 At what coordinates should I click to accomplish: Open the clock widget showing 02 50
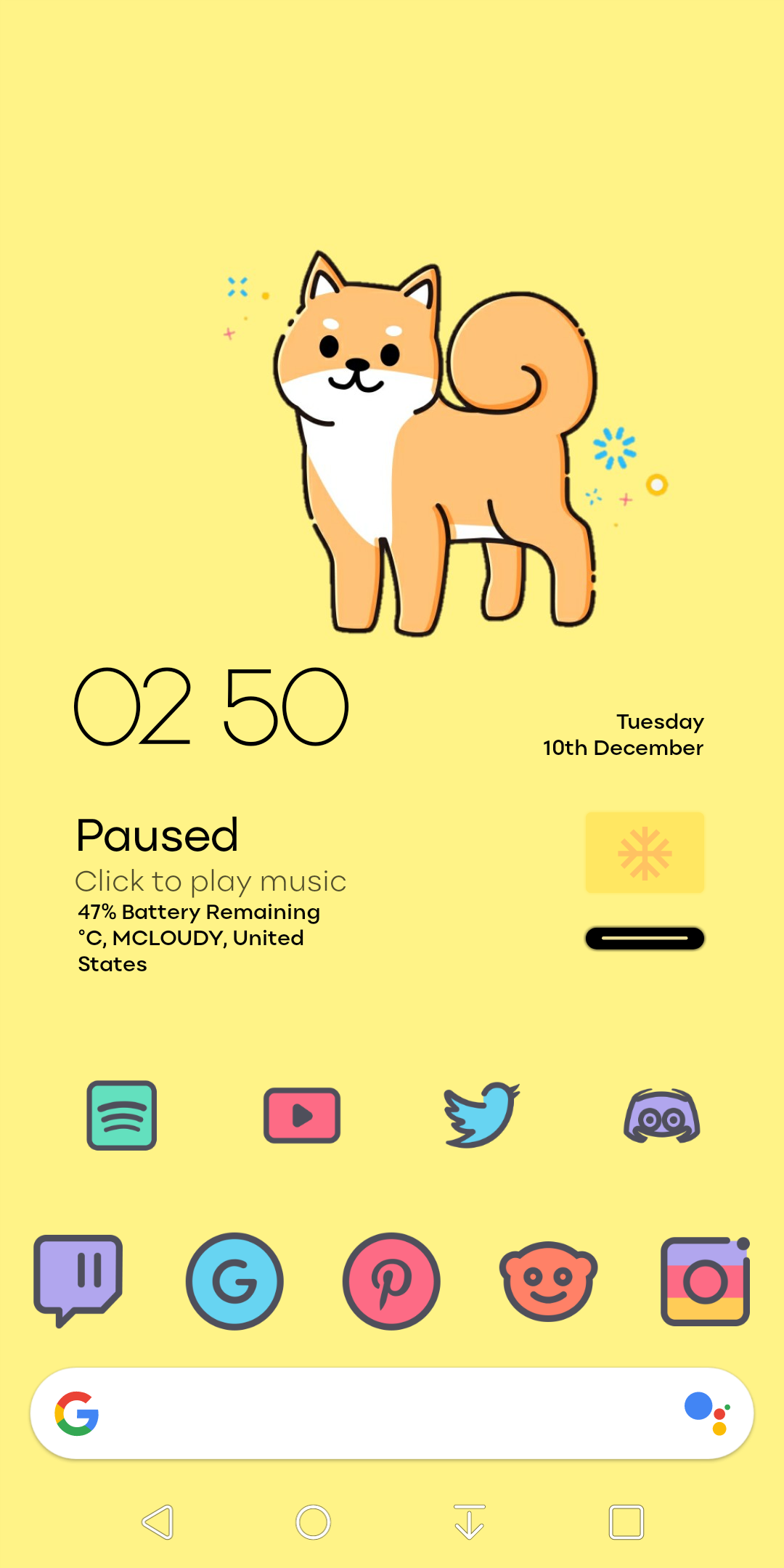211,707
